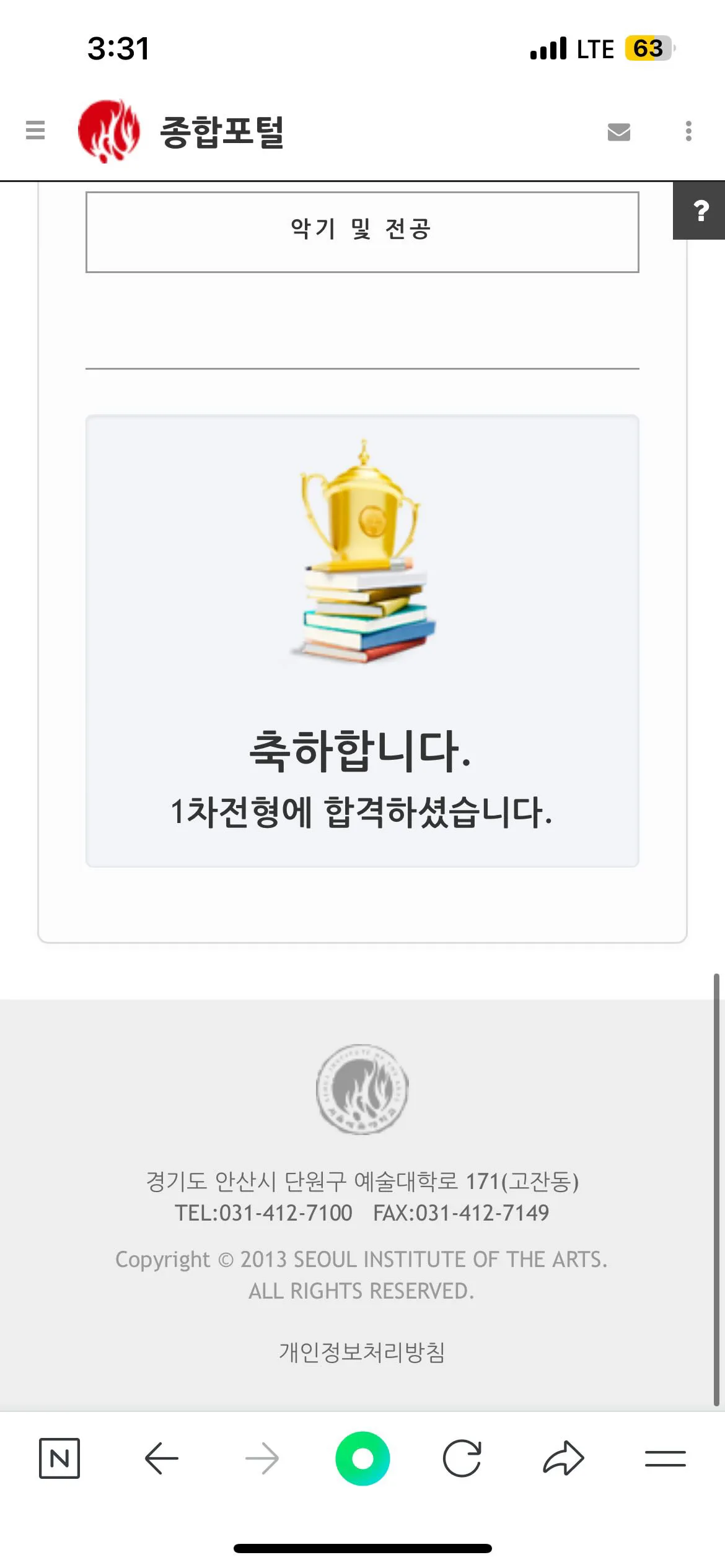Share this page

563,1458
